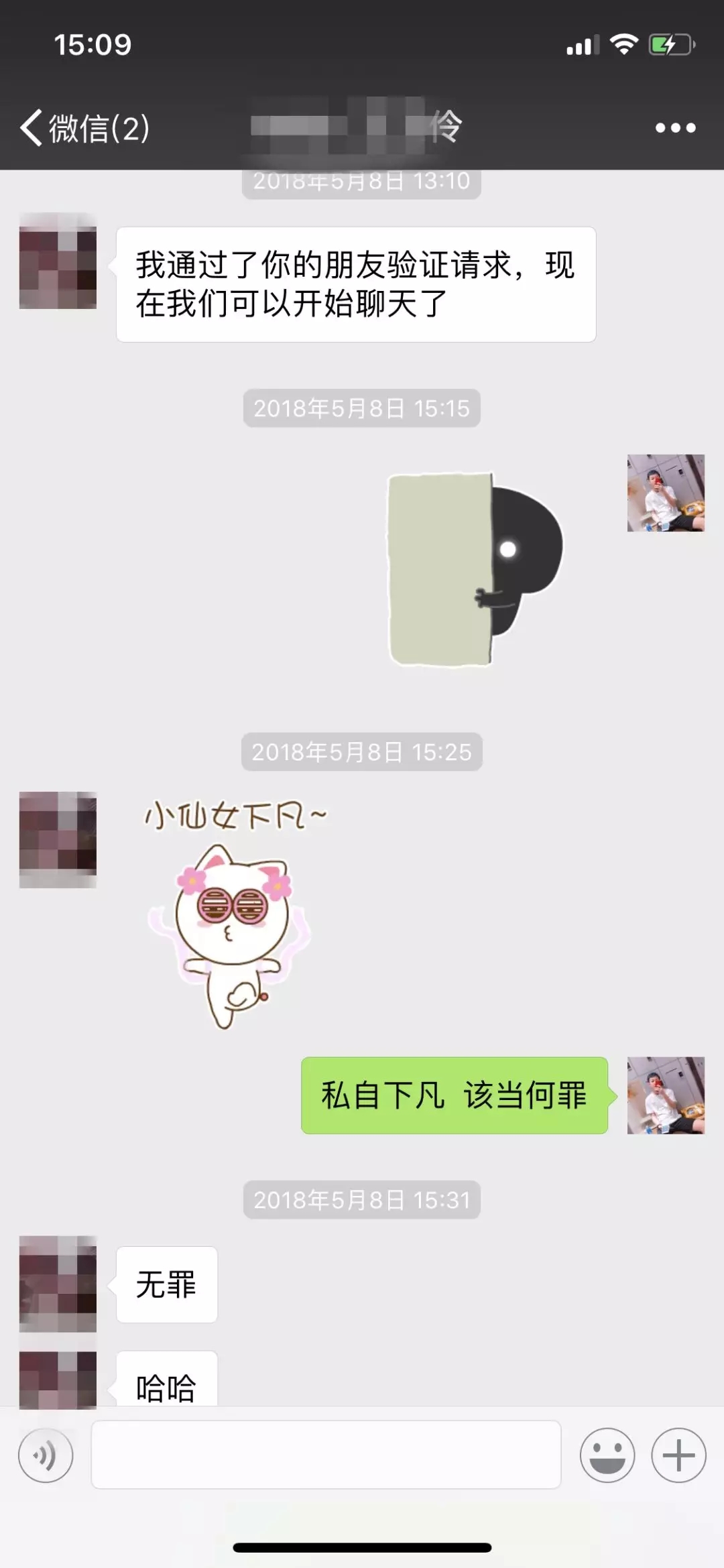This screenshot has width=724, height=1568.
Task: Open the plus attachments menu
Action: (678, 1455)
